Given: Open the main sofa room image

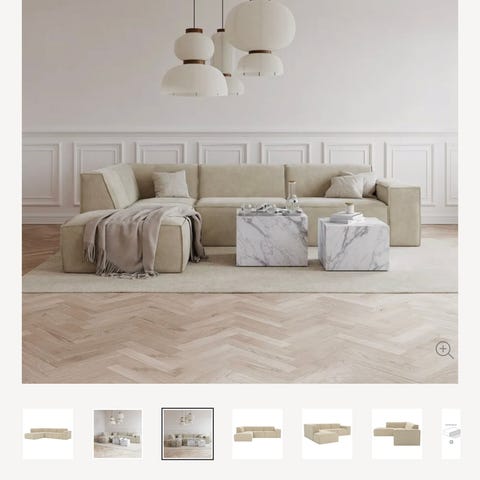Looking at the screenshot, I should 240,192.
